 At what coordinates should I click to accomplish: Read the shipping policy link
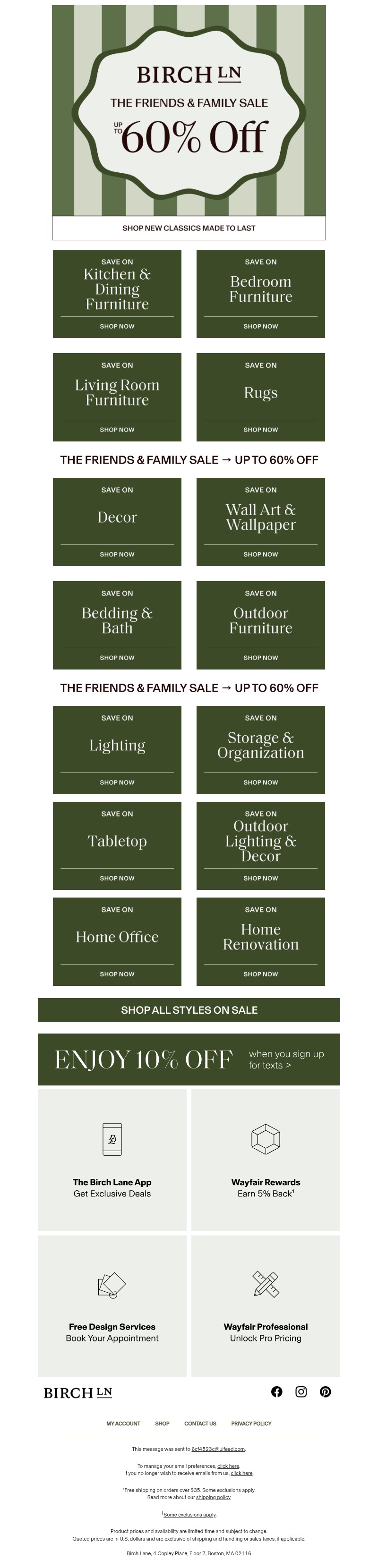click(x=213, y=1497)
